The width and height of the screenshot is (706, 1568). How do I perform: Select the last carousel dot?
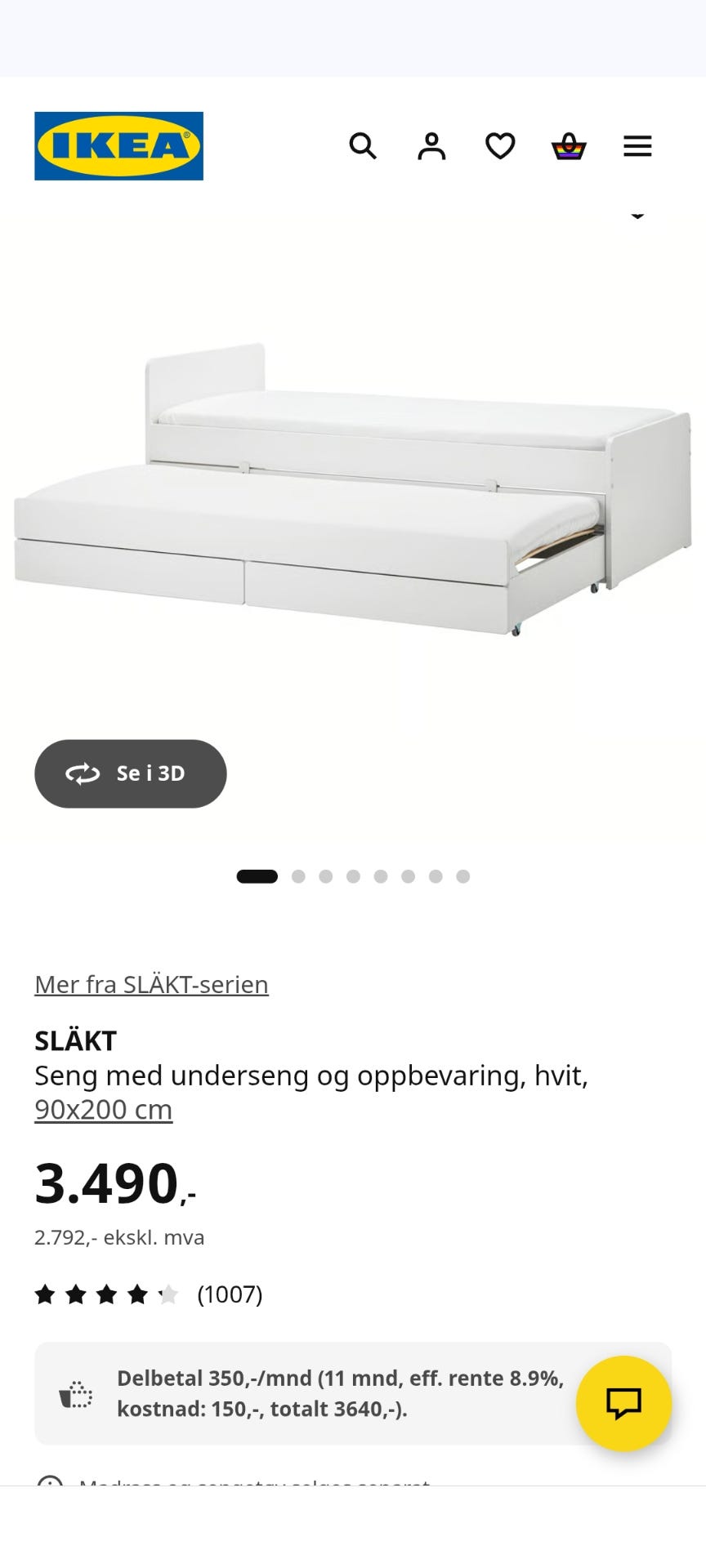463,876
